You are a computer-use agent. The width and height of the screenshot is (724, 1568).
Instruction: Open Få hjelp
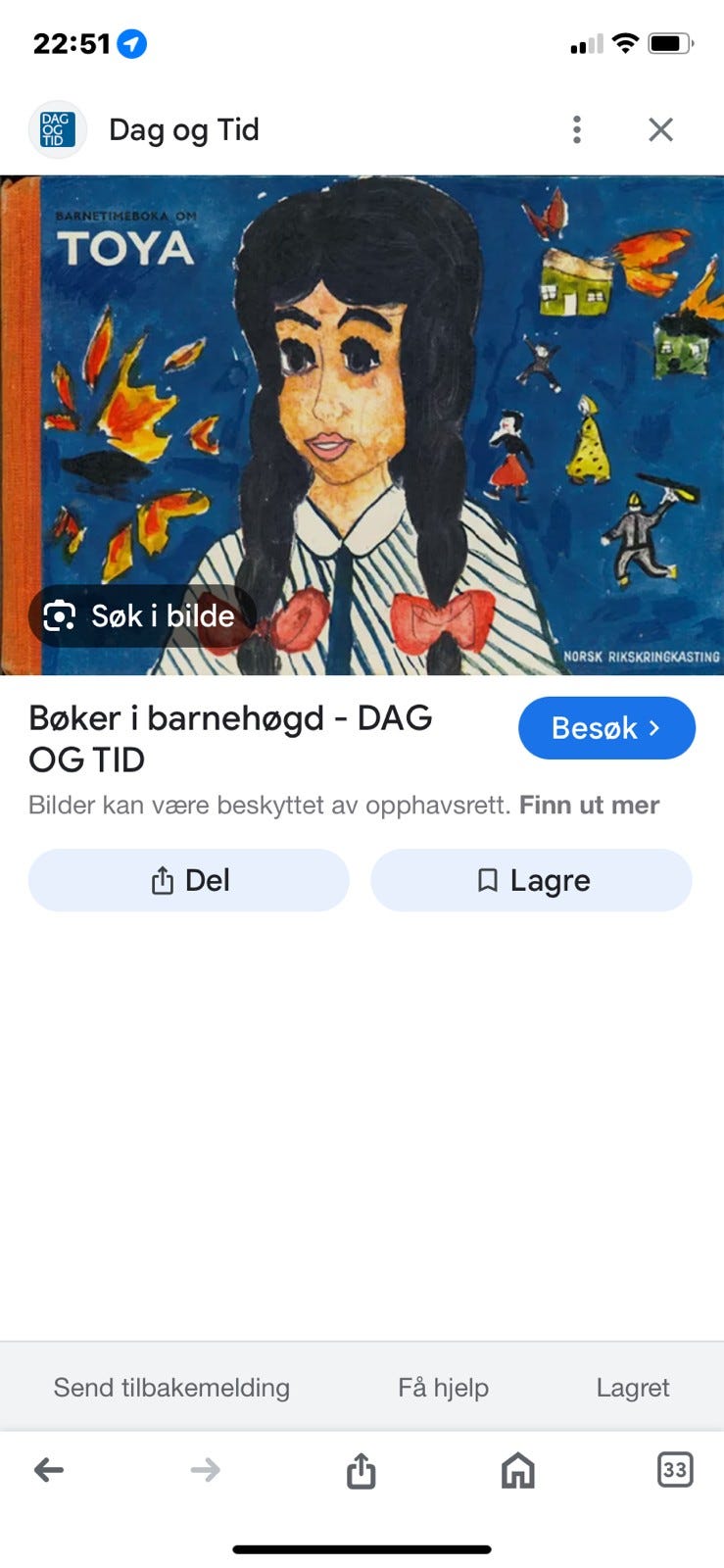coord(443,1387)
